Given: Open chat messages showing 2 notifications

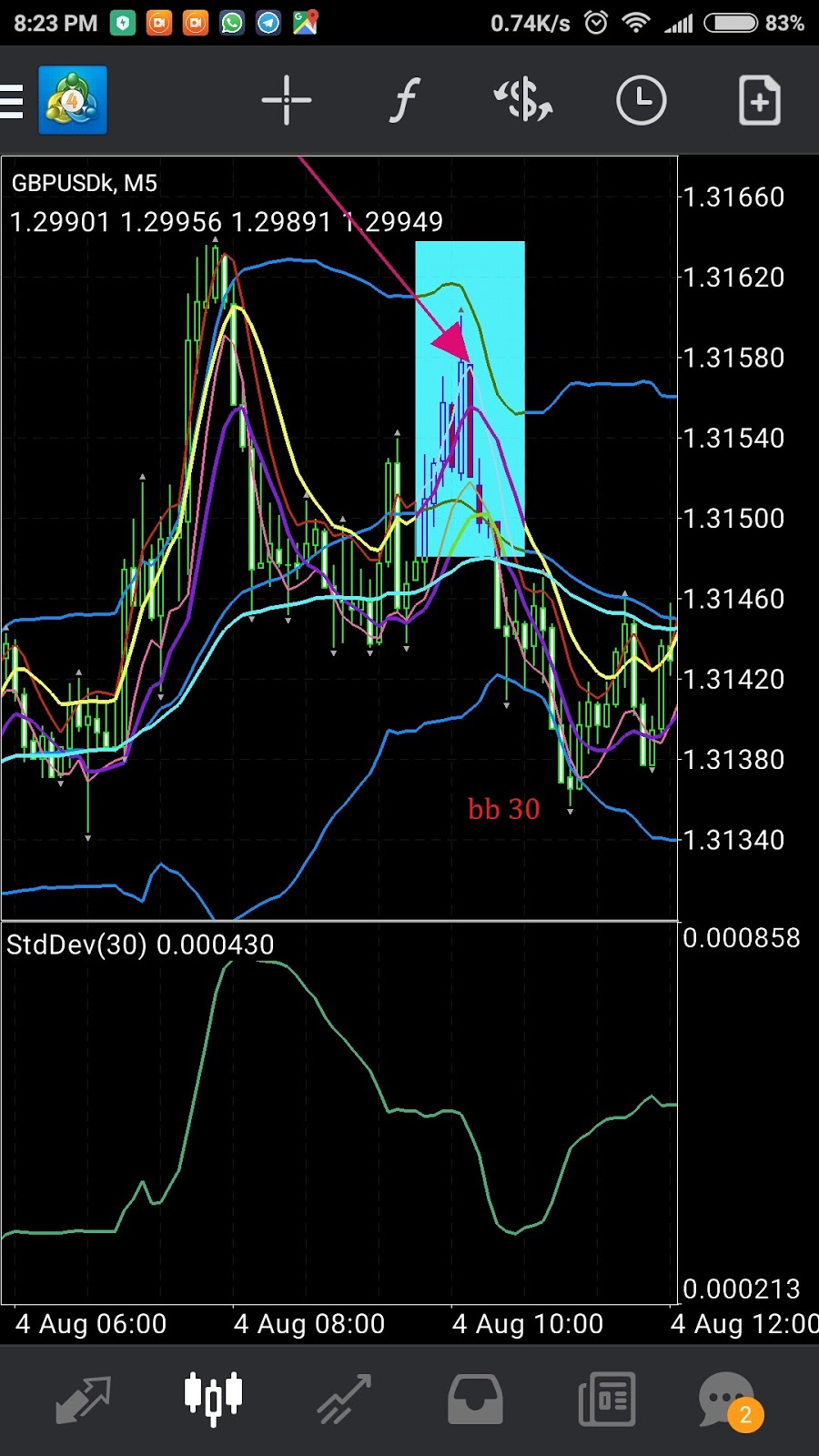Looking at the screenshot, I should pos(726,1399).
